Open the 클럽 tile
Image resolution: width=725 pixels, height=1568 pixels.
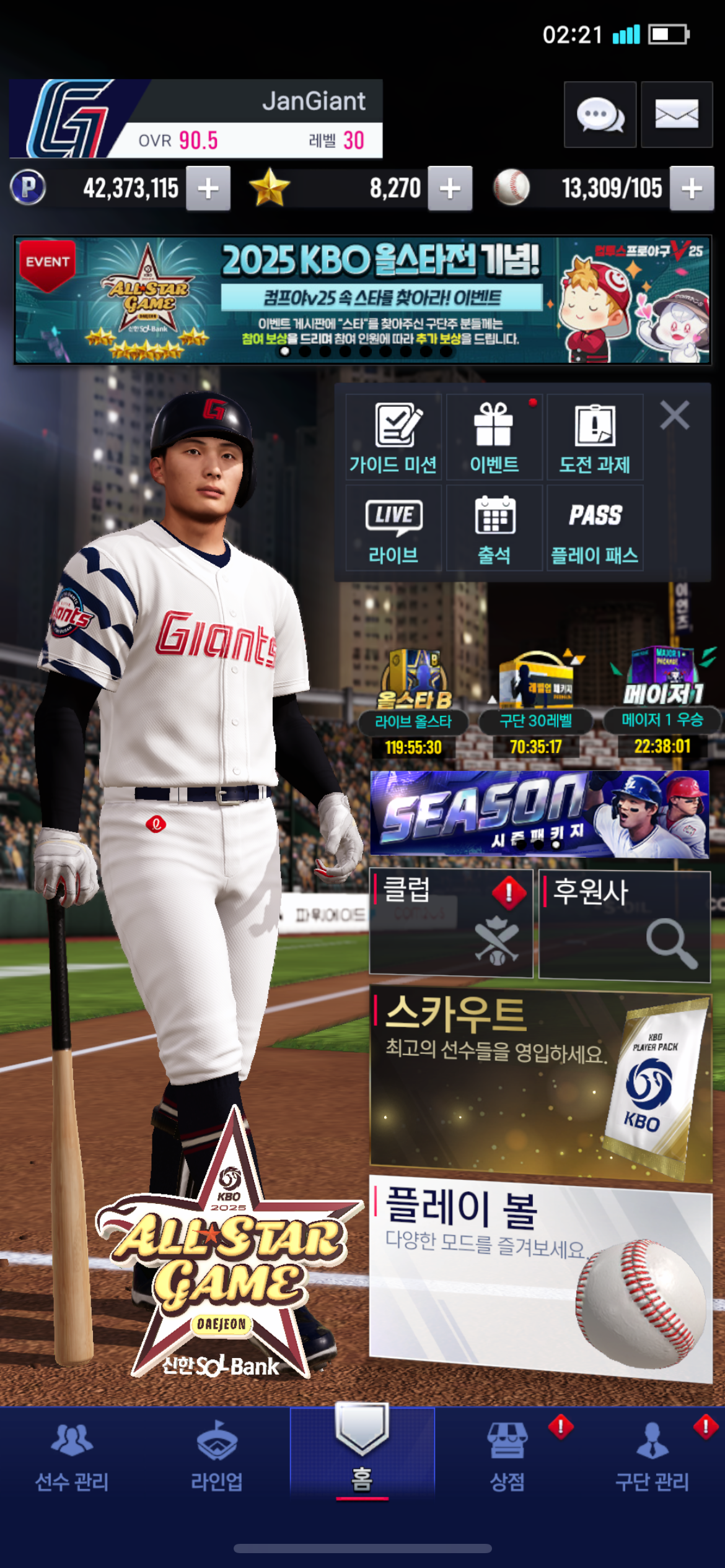coord(451,923)
